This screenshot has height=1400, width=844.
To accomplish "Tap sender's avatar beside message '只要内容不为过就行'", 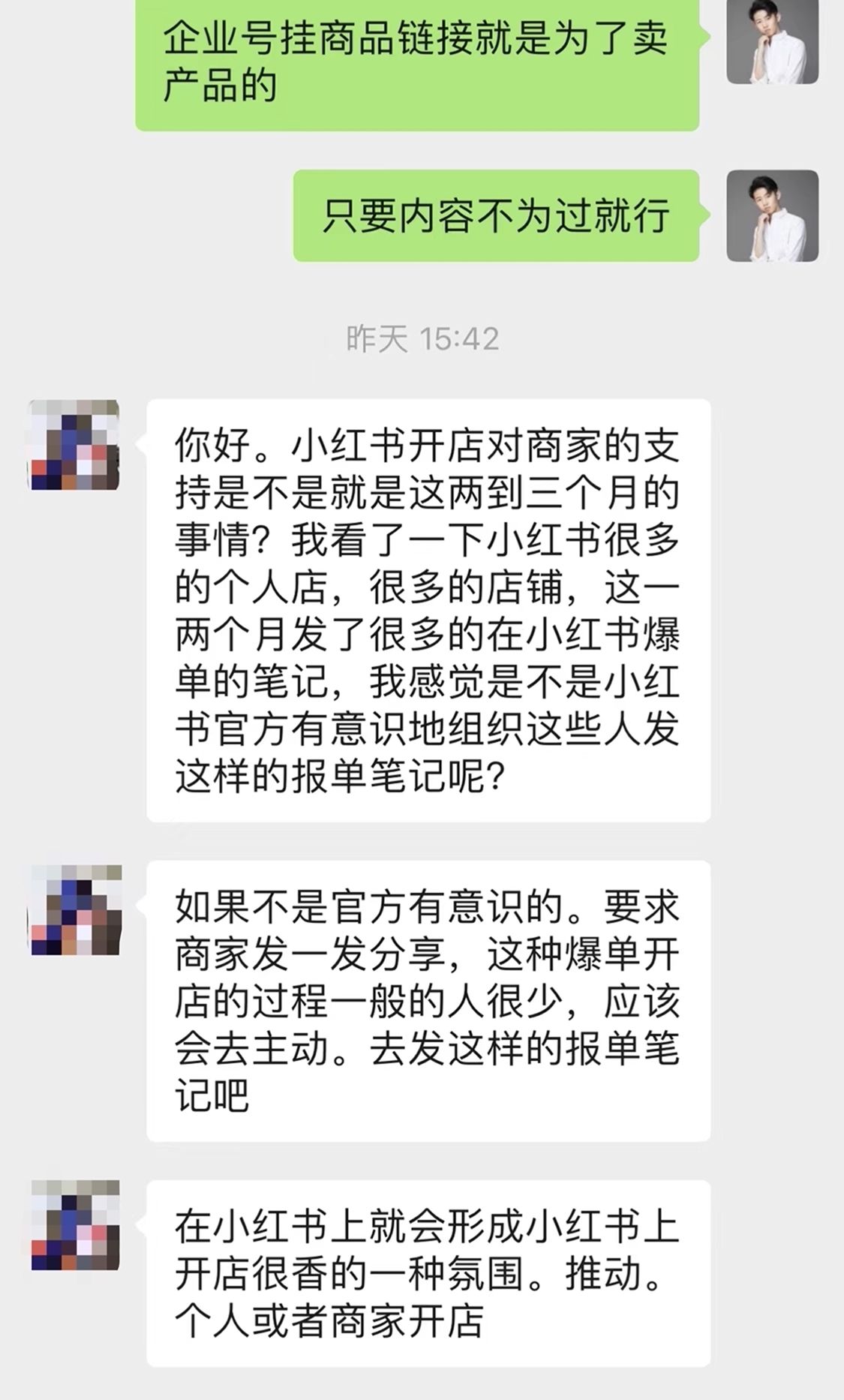I will tap(772, 216).
